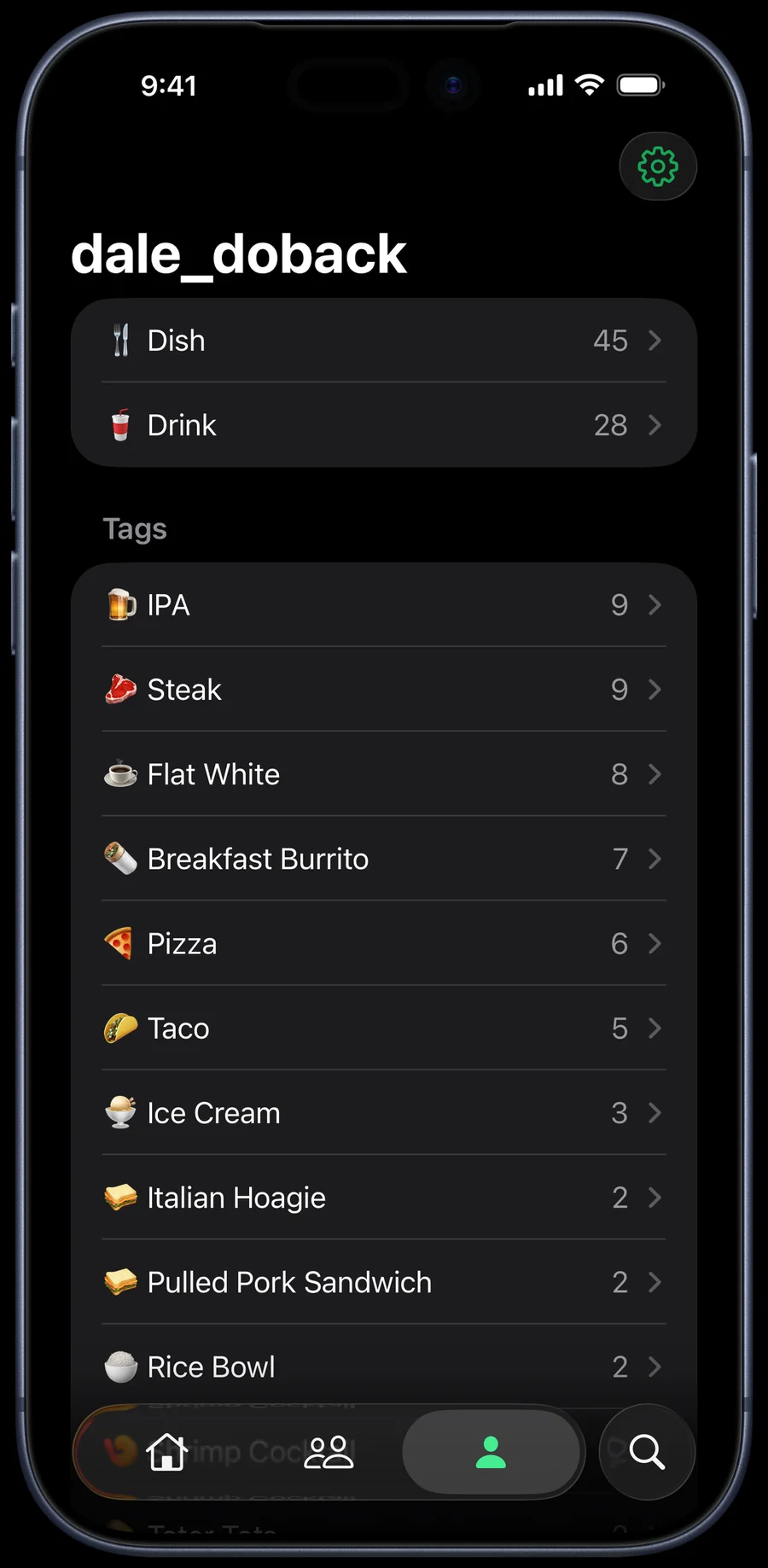View the Rice Bowl tag entries

point(384,1366)
